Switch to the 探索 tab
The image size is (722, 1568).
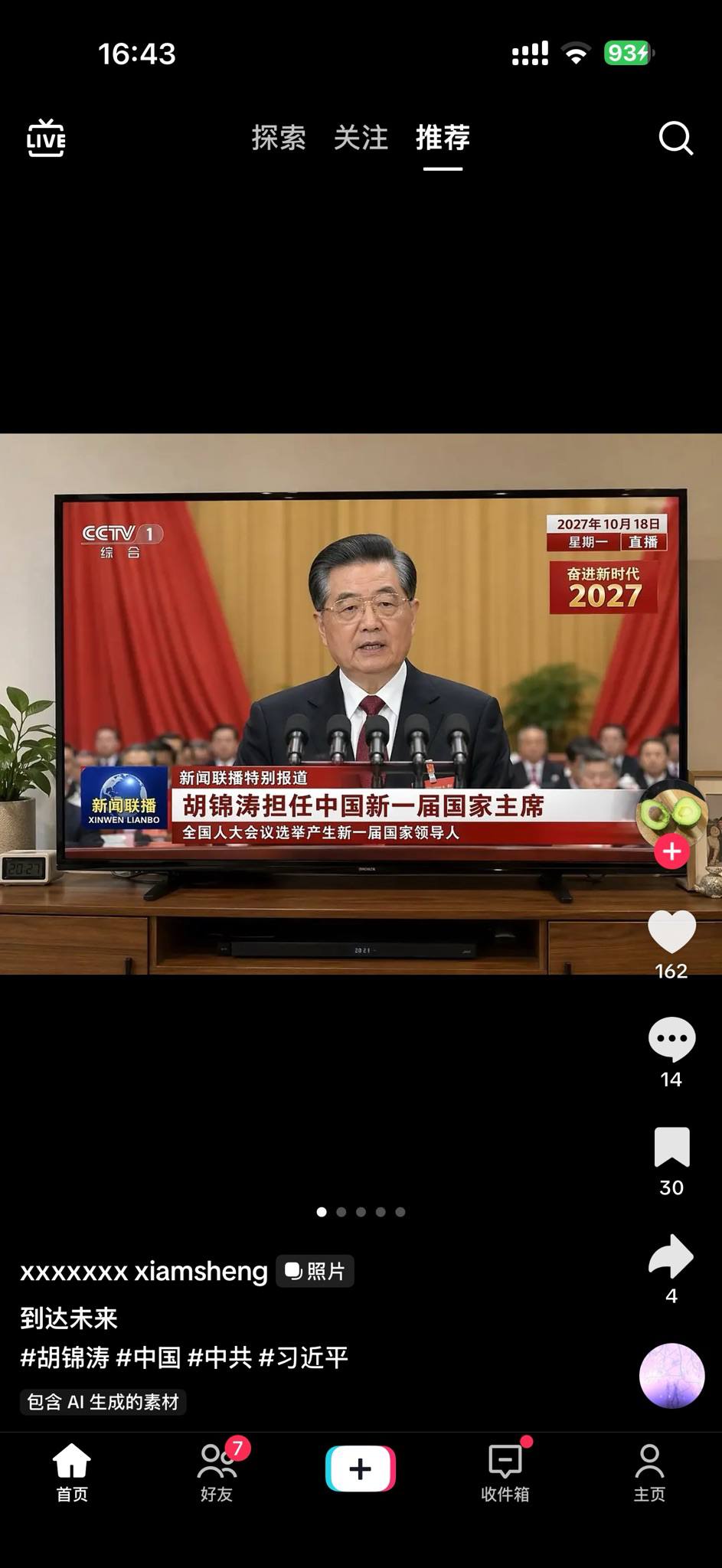[x=279, y=138]
